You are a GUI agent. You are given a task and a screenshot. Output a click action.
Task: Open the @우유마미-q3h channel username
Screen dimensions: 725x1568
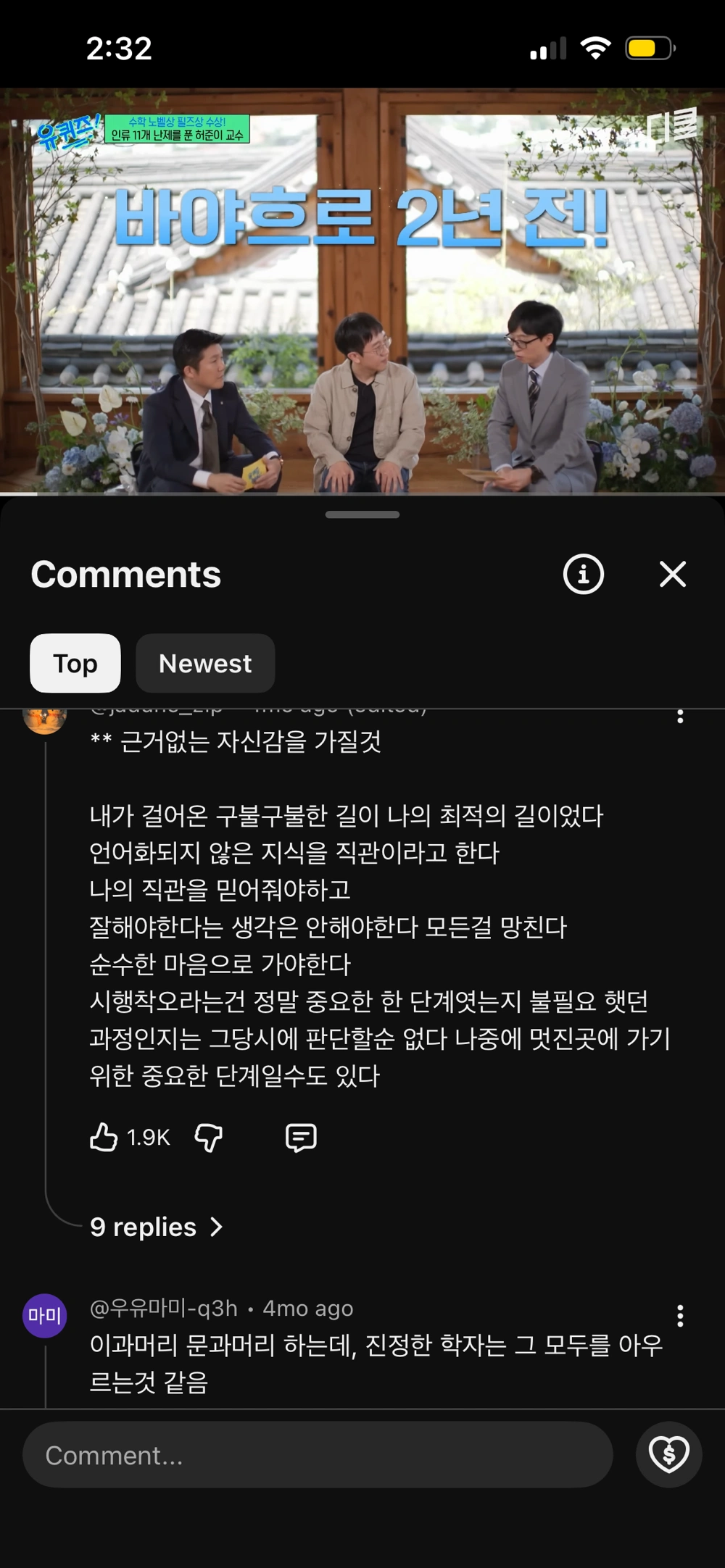point(164,1308)
